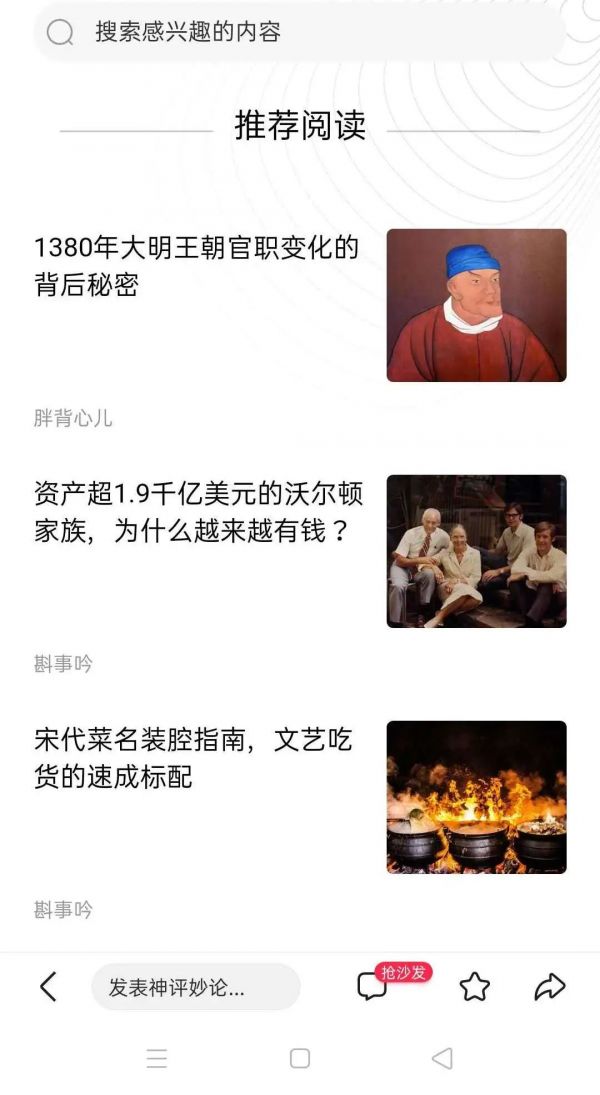Tap the system home button
Viewport: 600px width, 1095px height.
coord(300,1058)
